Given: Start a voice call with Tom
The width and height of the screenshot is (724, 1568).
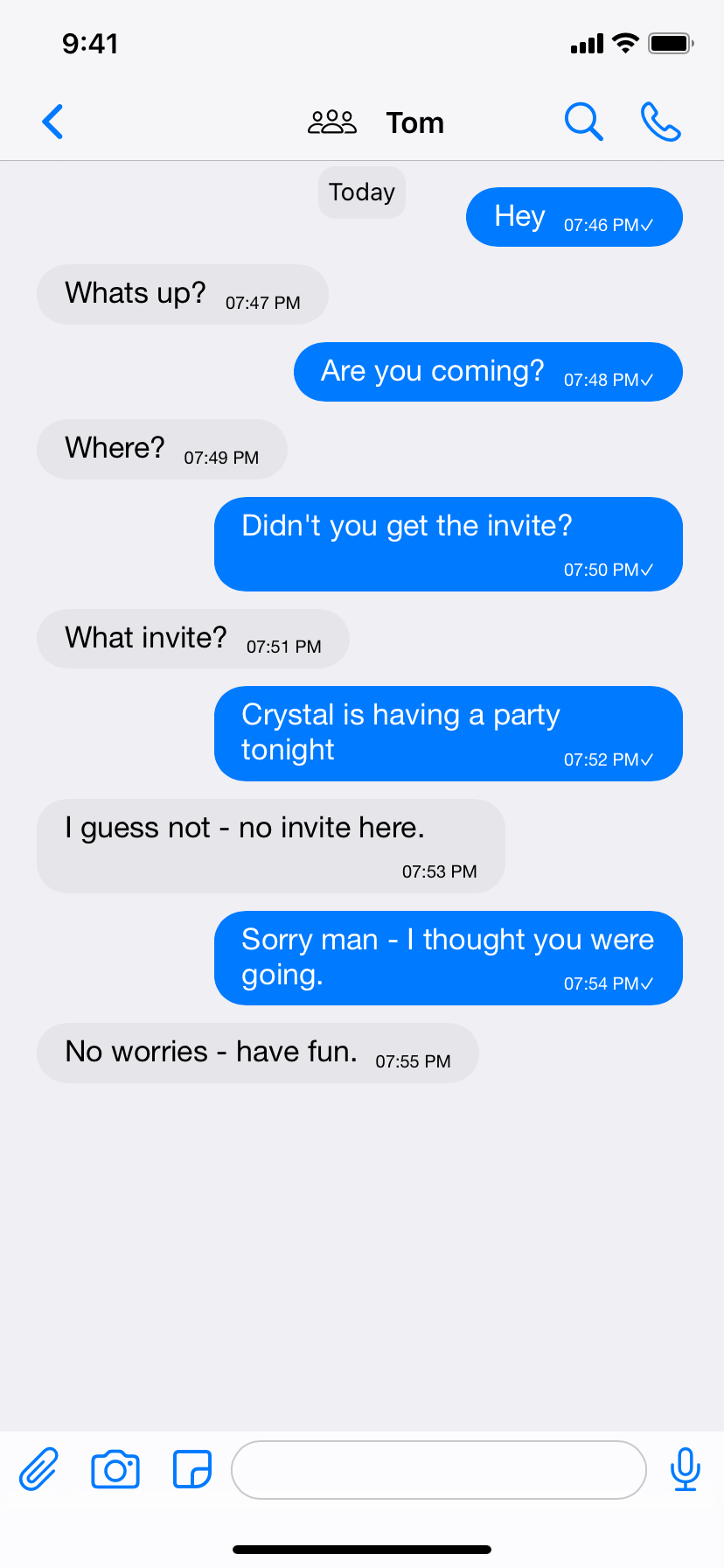Looking at the screenshot, I should (660, 122).
